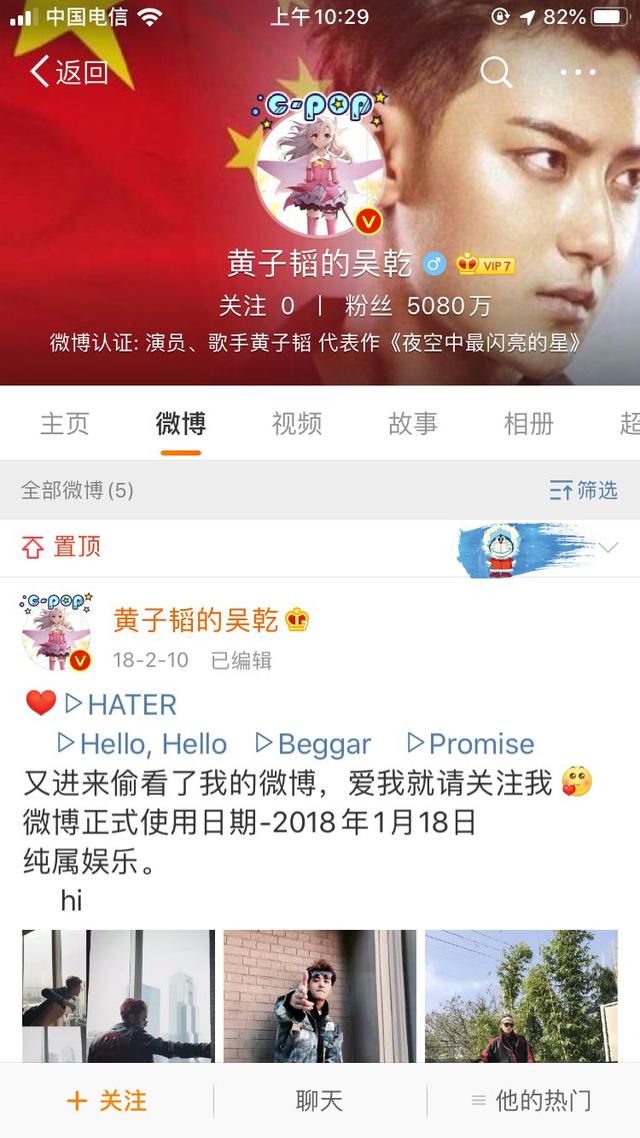This screenshot has height=1138, width=640.
Task: Play the Hello, Hello song link
Action: pos(141,744)
